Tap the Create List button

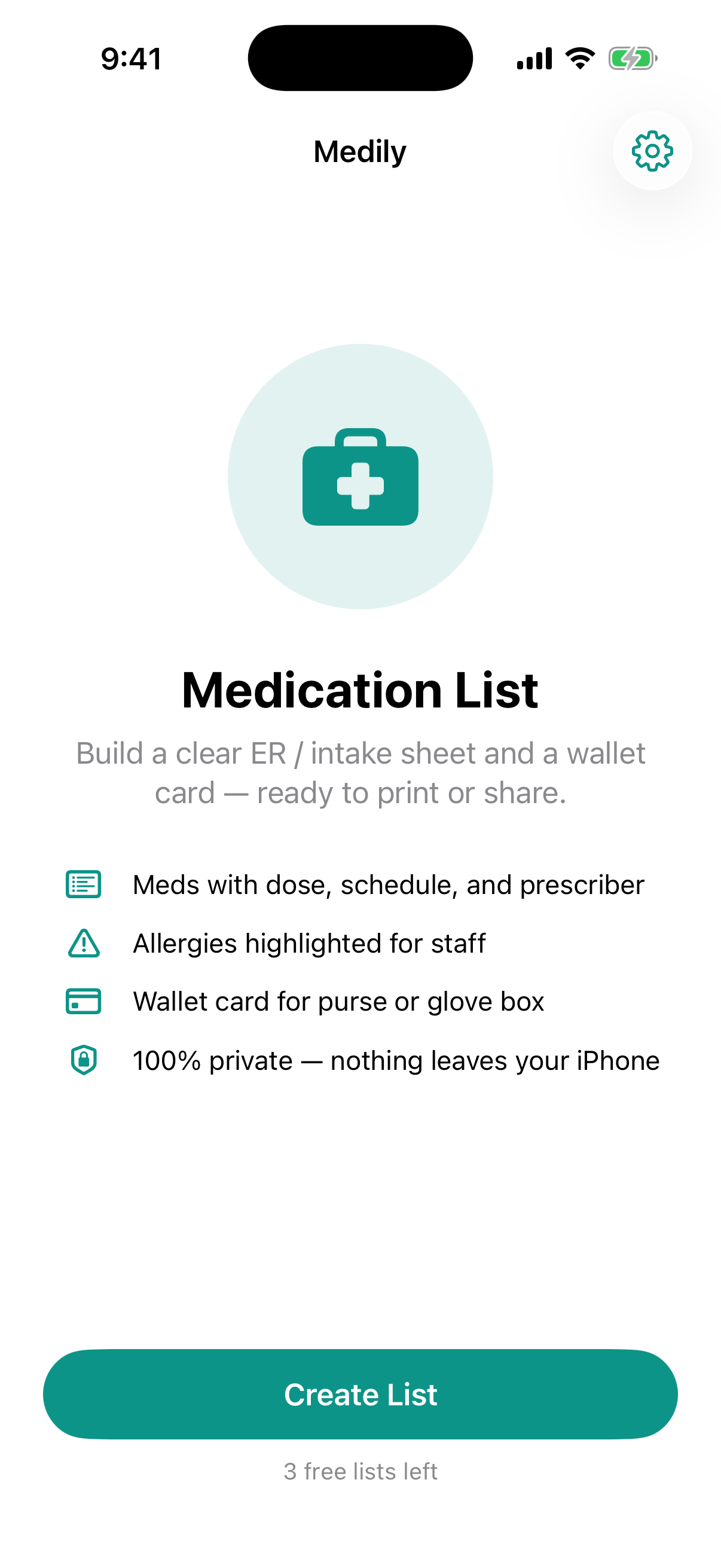[360, 1394]
